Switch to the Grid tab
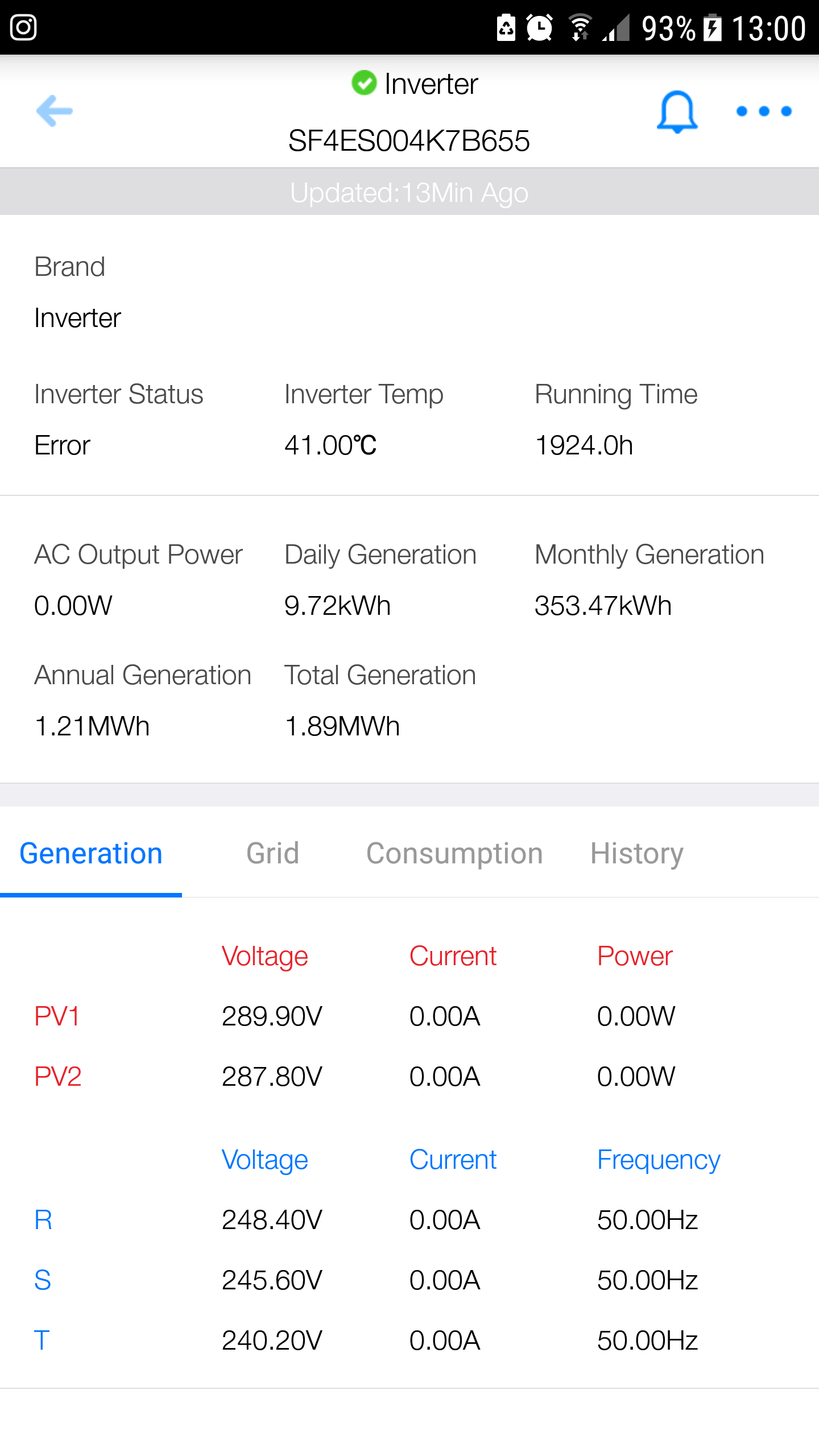 273,853
